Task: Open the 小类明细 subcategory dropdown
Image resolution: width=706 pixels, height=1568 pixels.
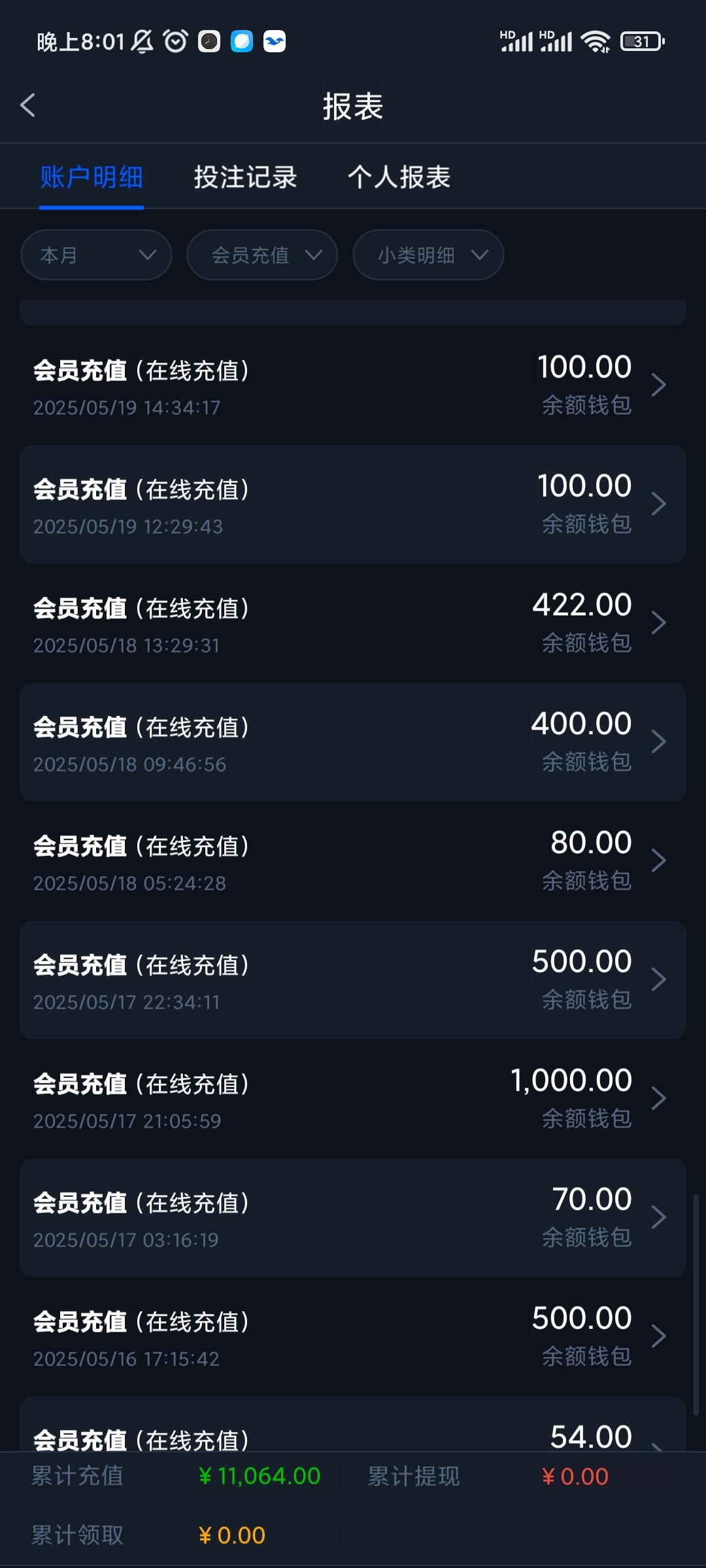Action: coord(428,255)
